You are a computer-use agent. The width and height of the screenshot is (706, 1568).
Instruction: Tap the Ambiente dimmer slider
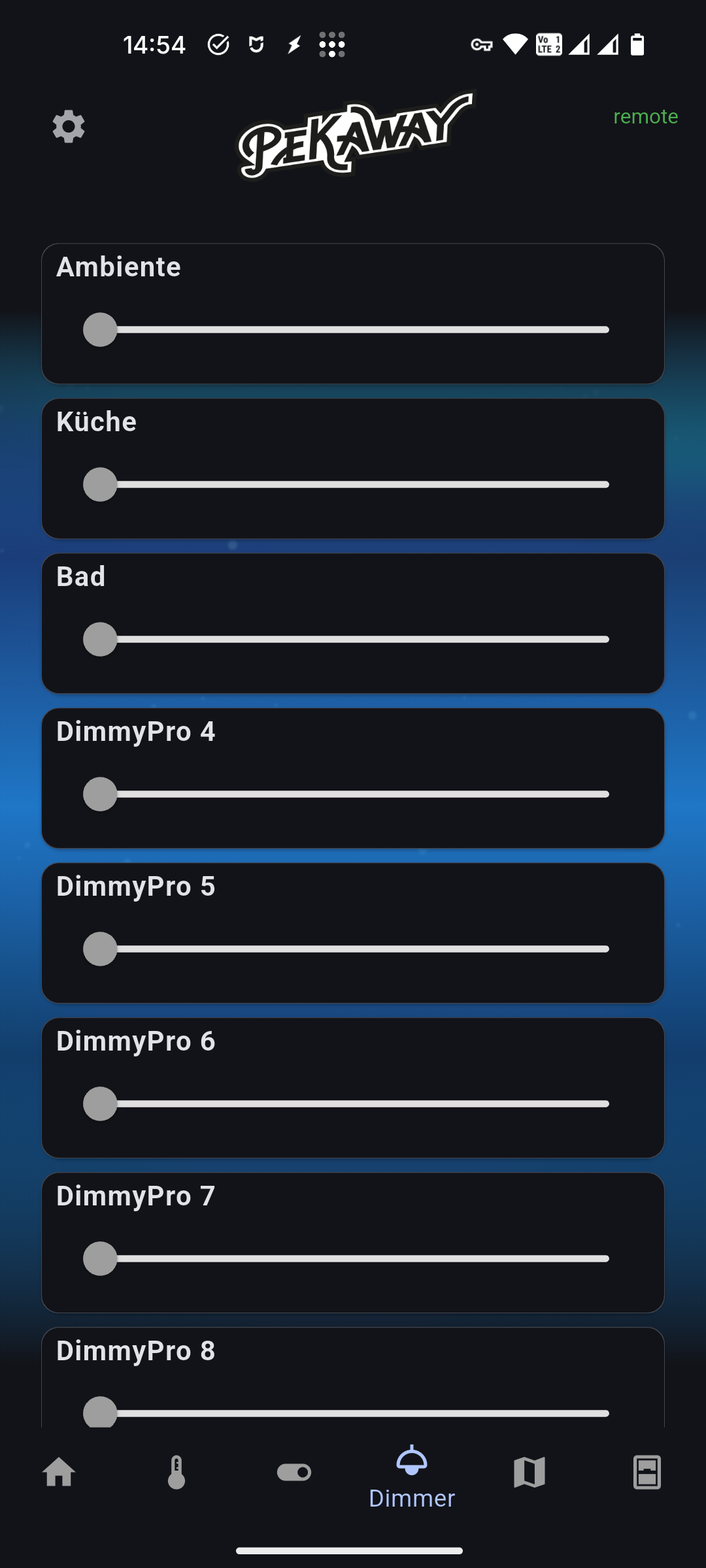pyautogui.click(x=353, y=330)
